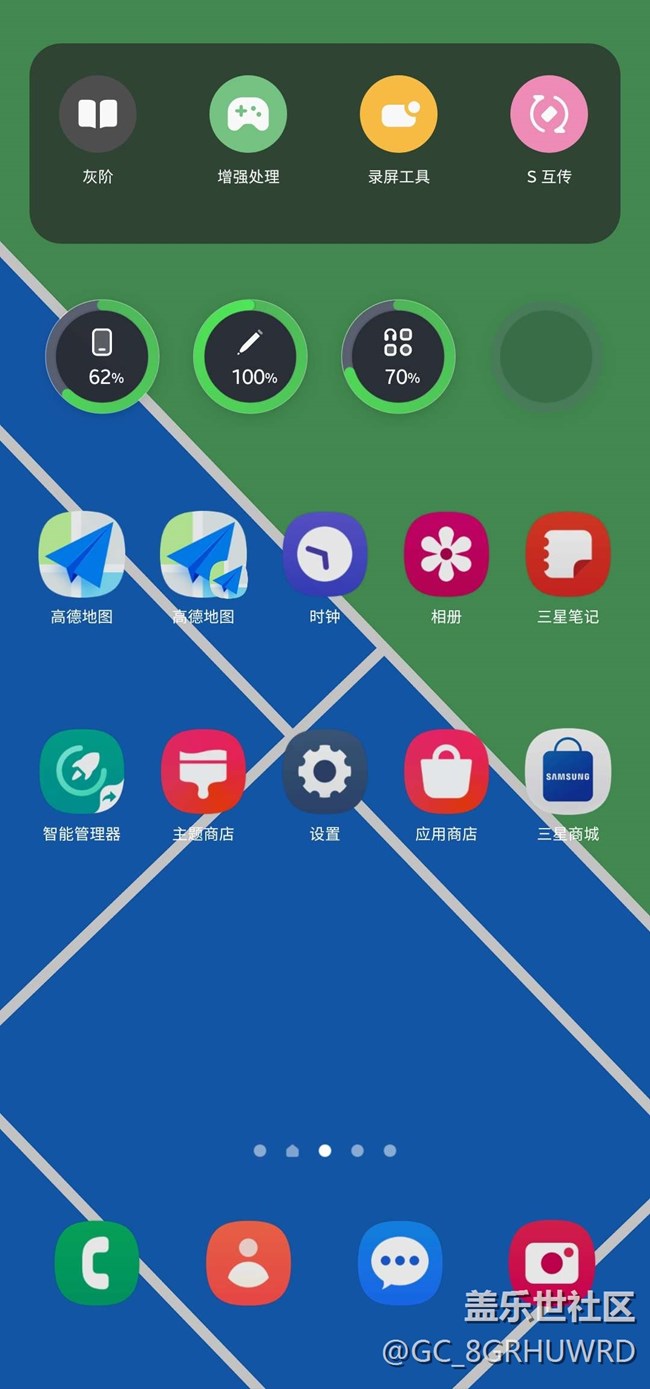Viewport: 650px width, 1389px height.
Task: Open the 时钟 clock app
Action: pos(325,554)
